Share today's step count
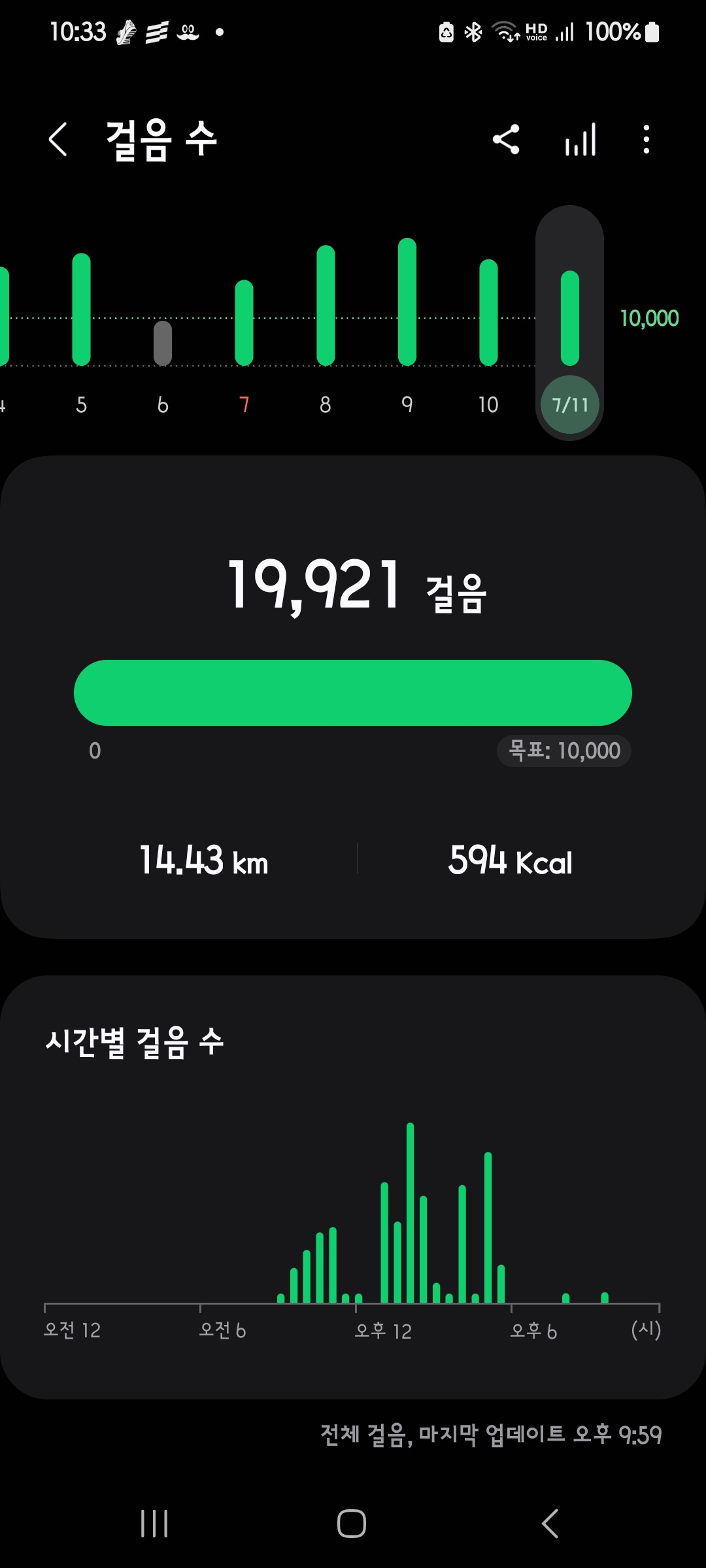Viewport: 706px width, 1568px height. point(506,139)
